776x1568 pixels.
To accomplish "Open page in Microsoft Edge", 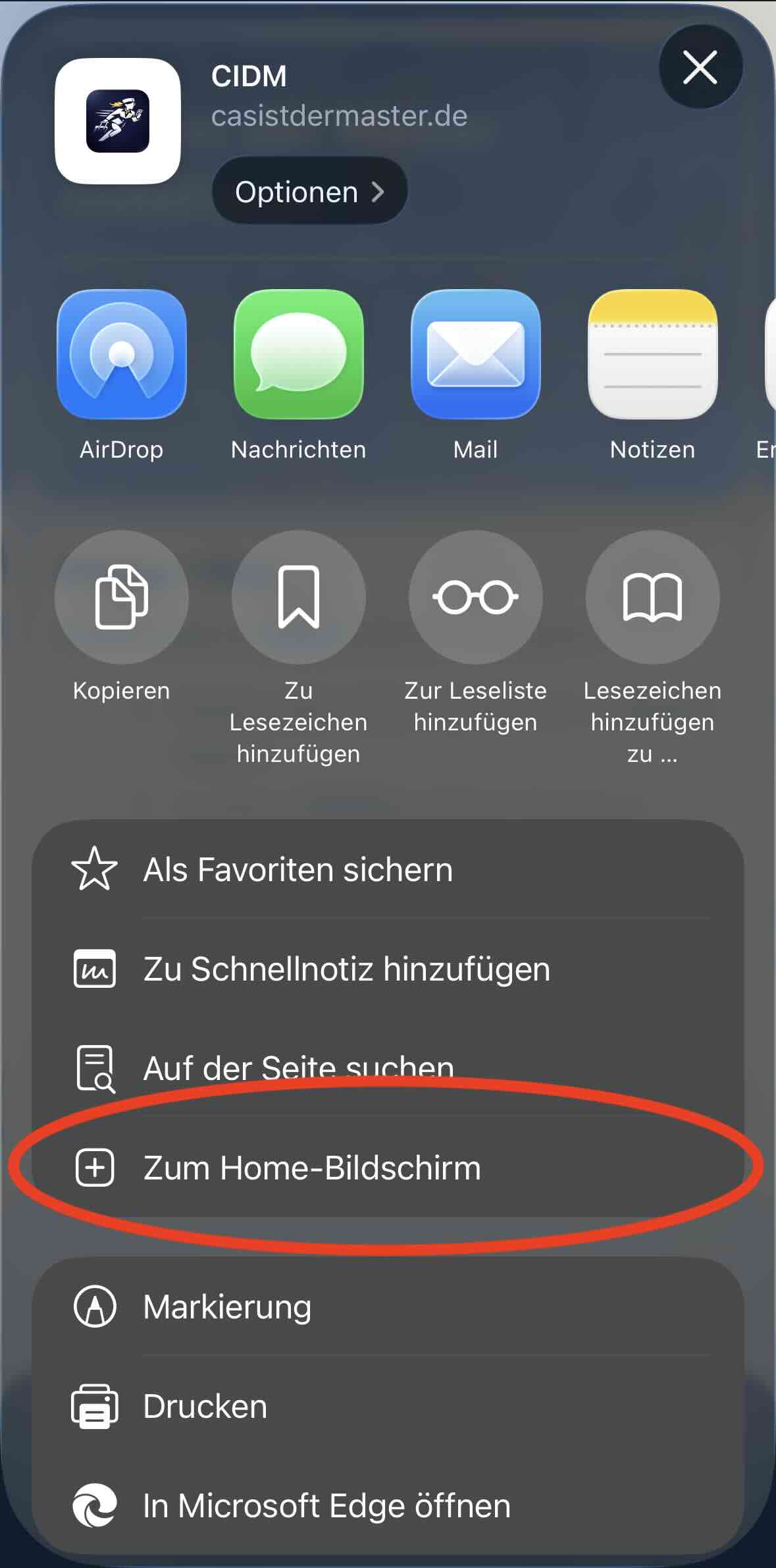I will coord(326,1506).
